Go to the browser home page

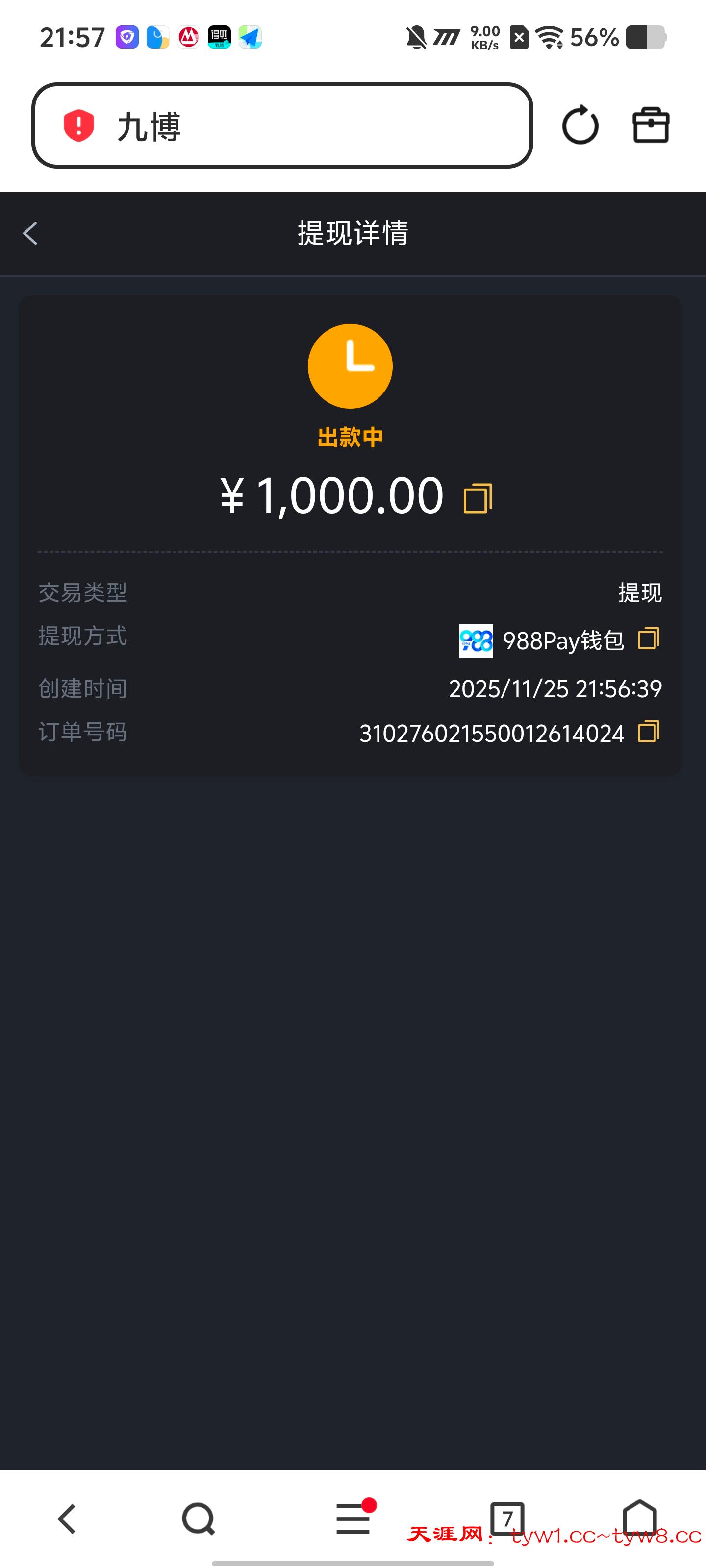click(x=640, y=1518)
